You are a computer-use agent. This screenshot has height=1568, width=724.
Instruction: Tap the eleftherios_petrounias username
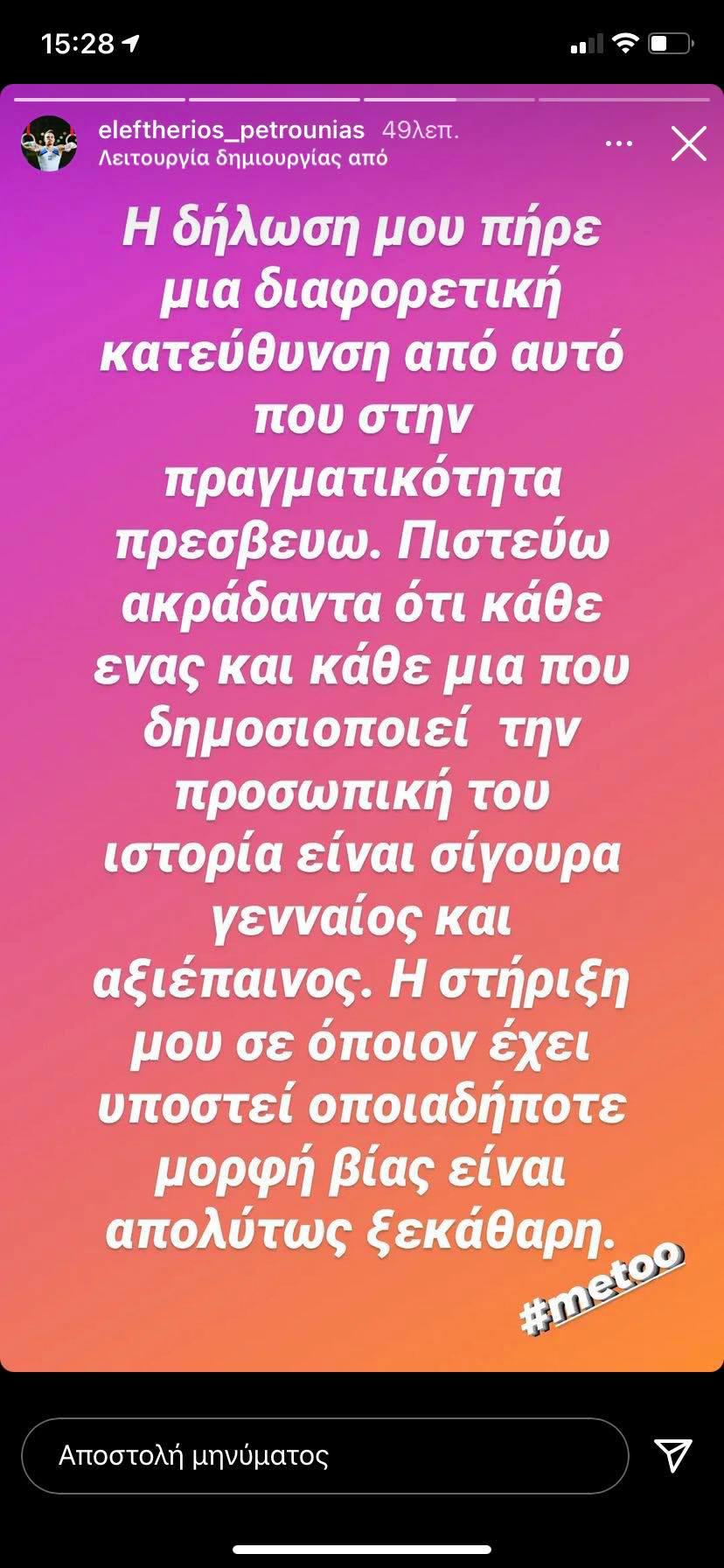click(231, 130)
